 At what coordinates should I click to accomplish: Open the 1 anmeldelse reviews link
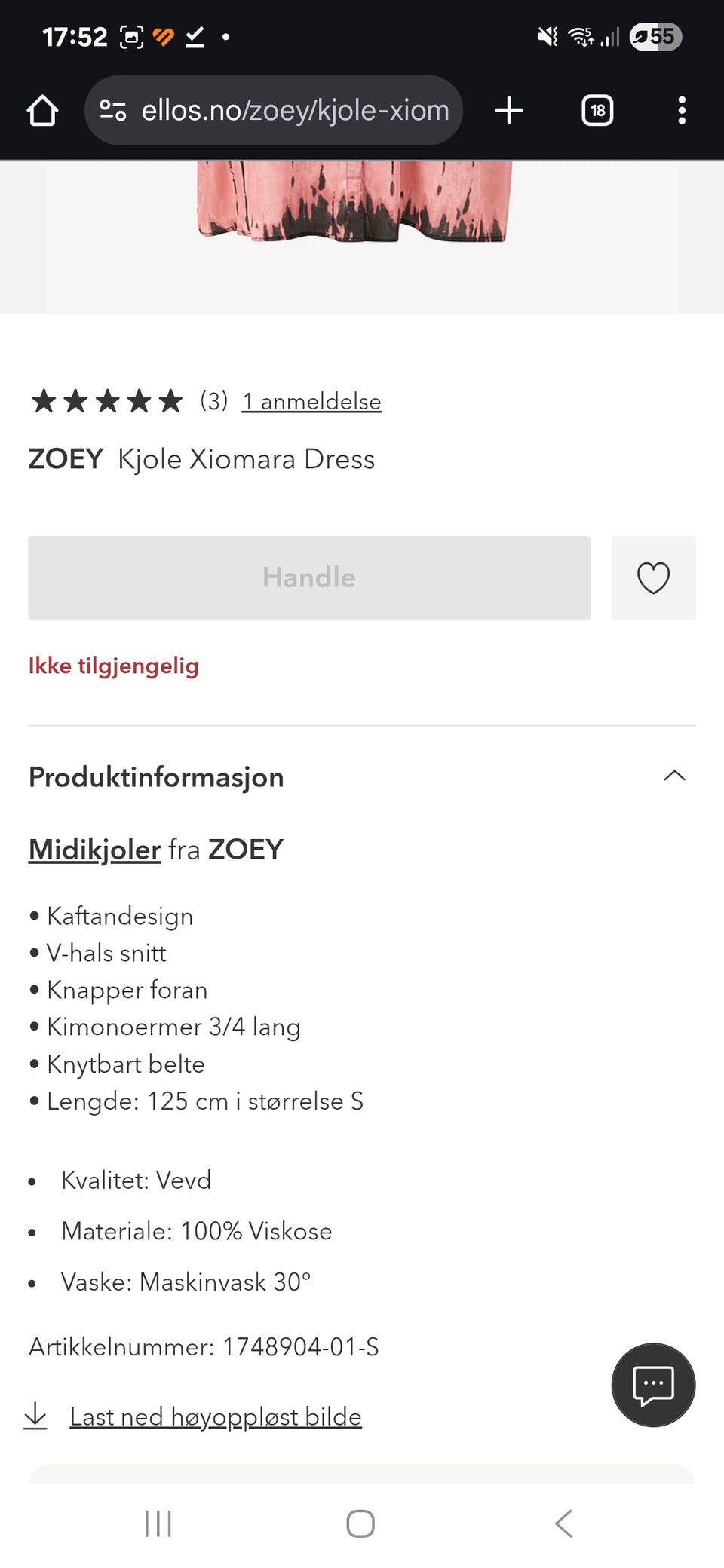311,401
